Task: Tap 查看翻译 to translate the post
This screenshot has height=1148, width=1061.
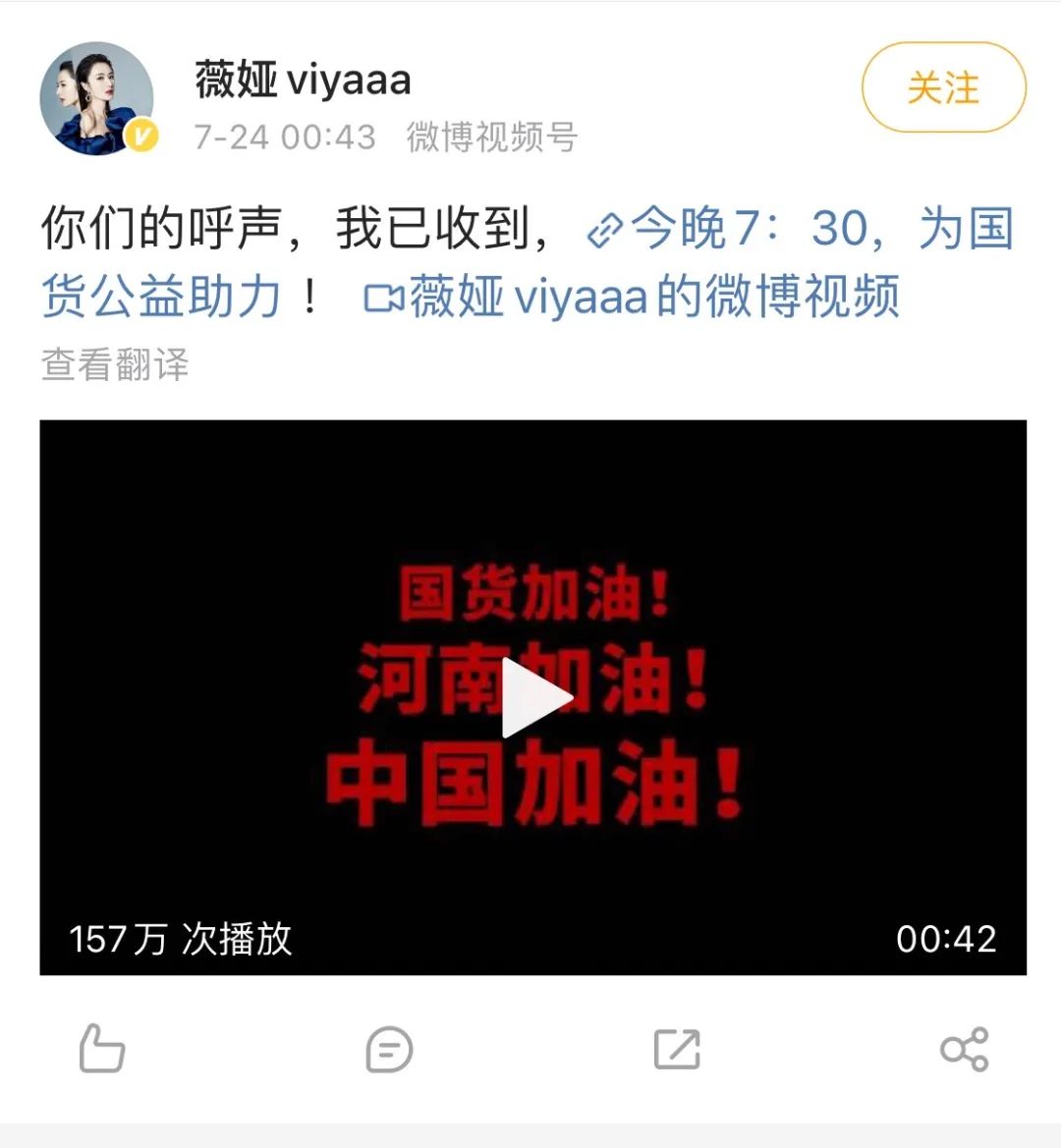Action: tap(115, 364)
